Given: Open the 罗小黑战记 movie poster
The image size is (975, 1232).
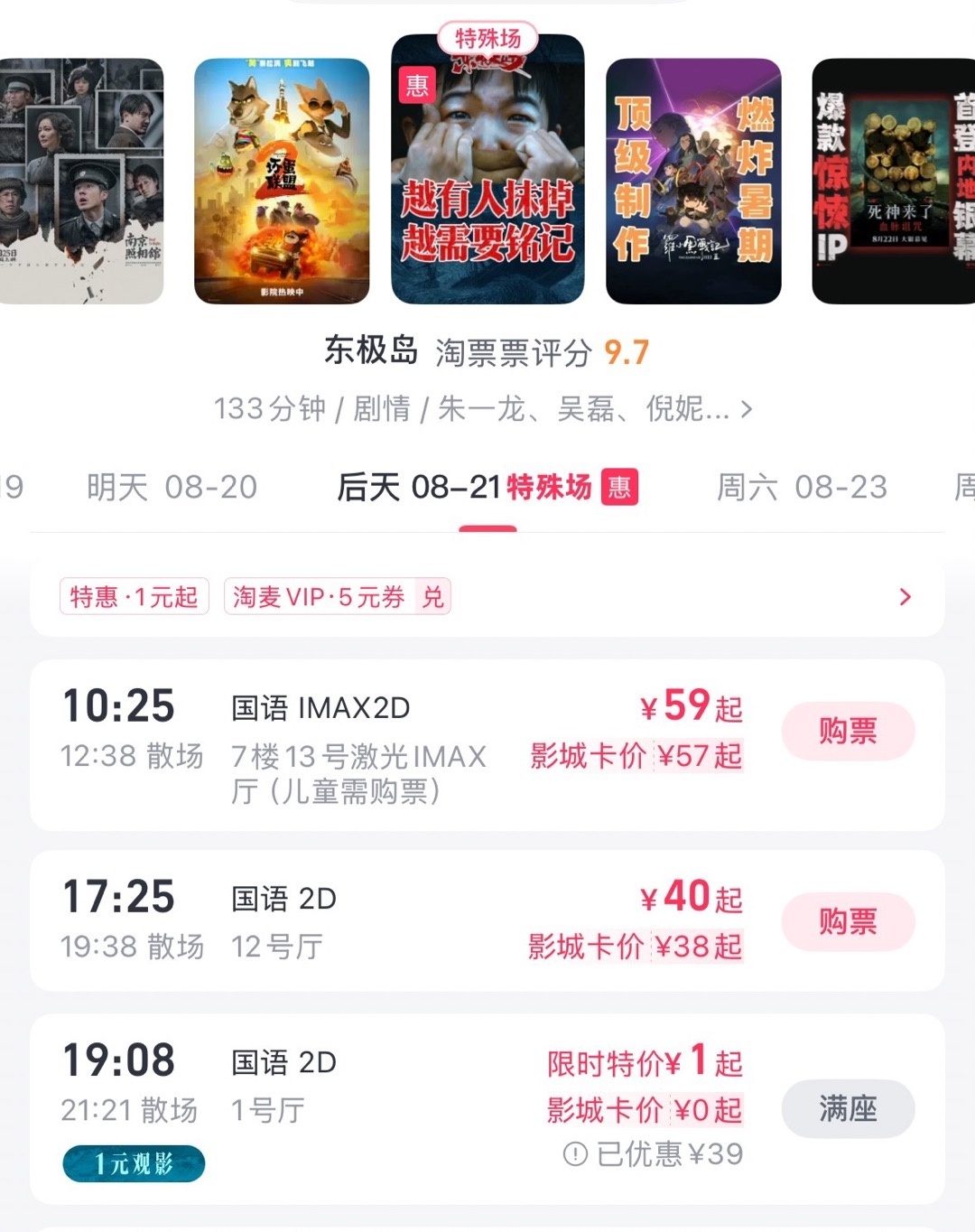Looking at the screenshot, I should coord(693,181).
